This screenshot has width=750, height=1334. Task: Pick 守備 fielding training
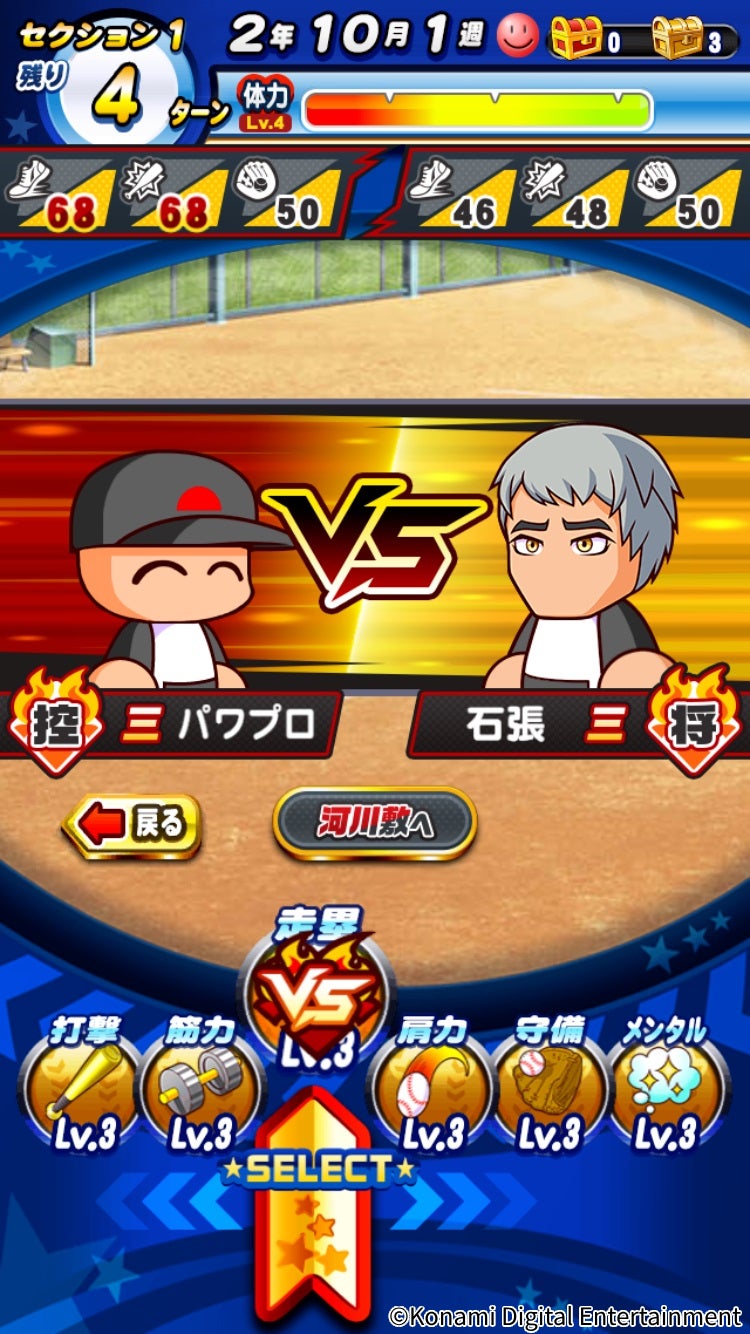pyautogui.click(x=549, y=1085)
